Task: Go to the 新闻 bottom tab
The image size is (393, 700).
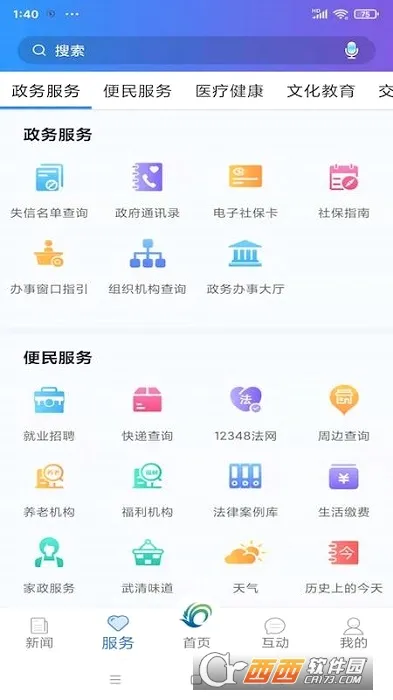Action: point(39,633)
